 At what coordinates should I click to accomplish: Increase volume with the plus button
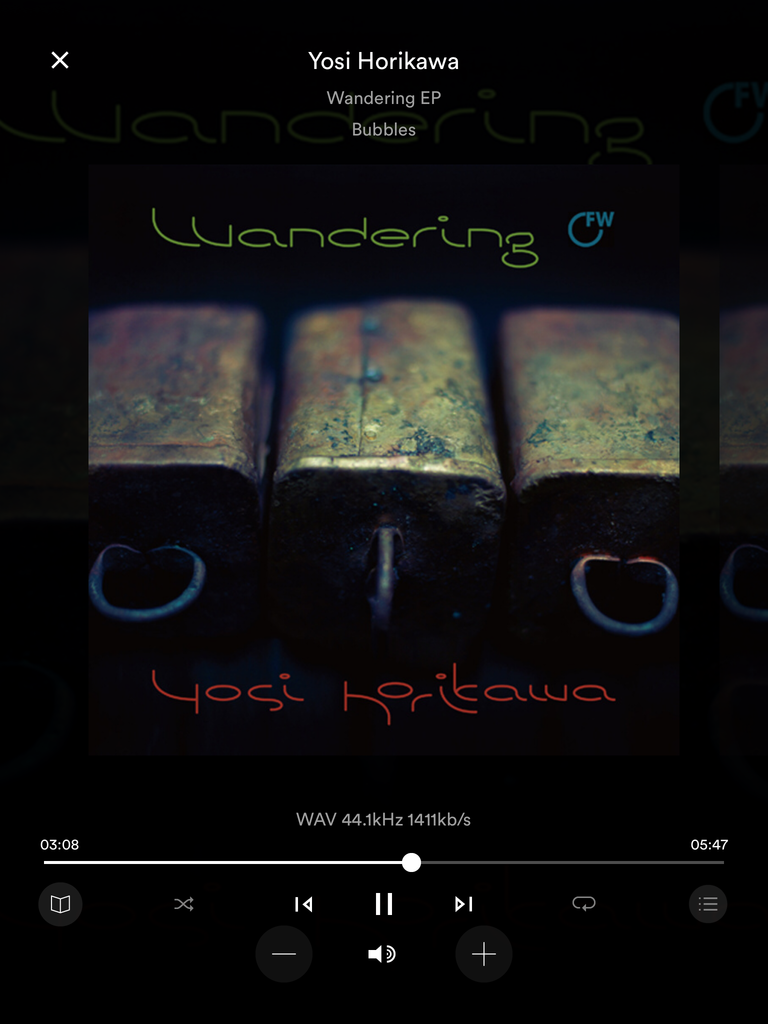click(x=484, y=954)
